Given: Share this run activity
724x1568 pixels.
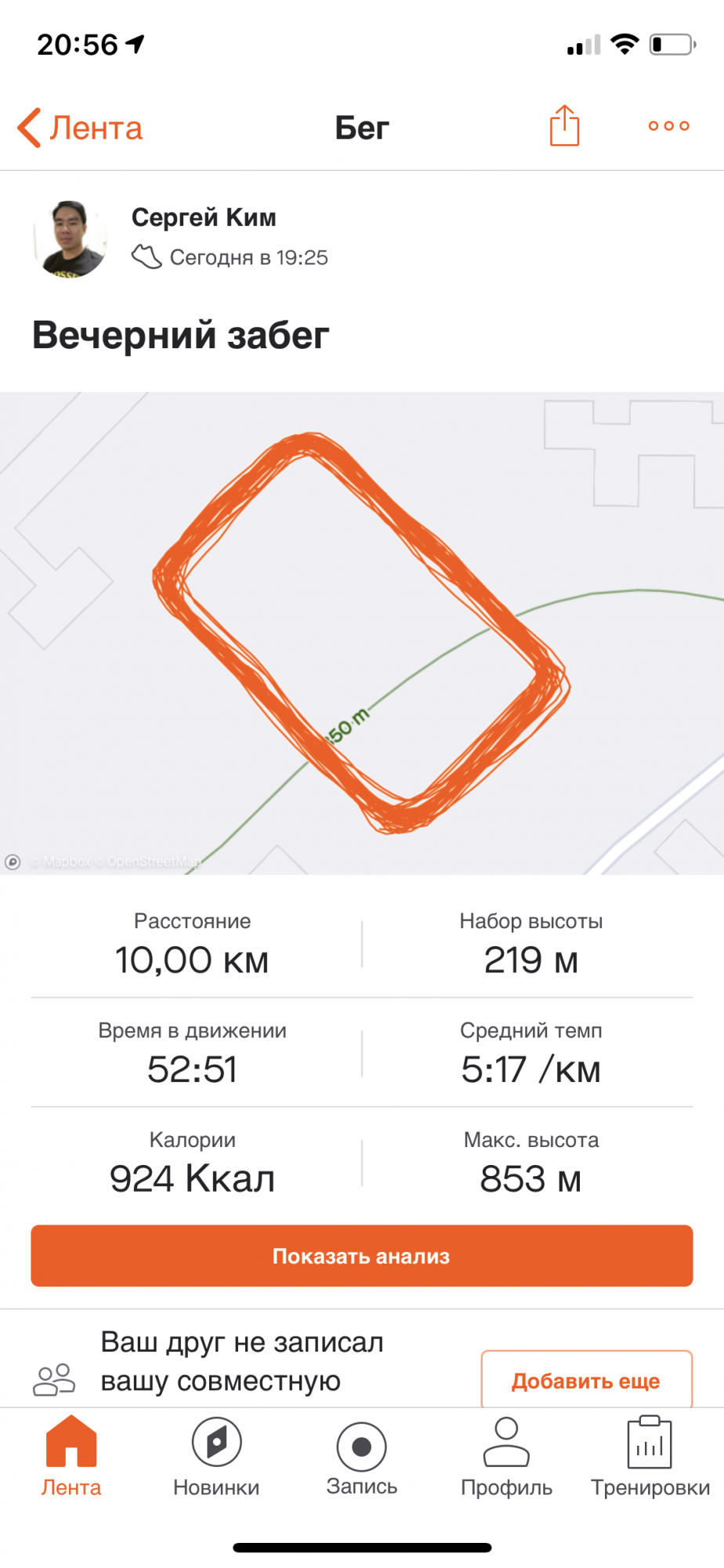Looking at the screenshot, I should pos(564,125).
